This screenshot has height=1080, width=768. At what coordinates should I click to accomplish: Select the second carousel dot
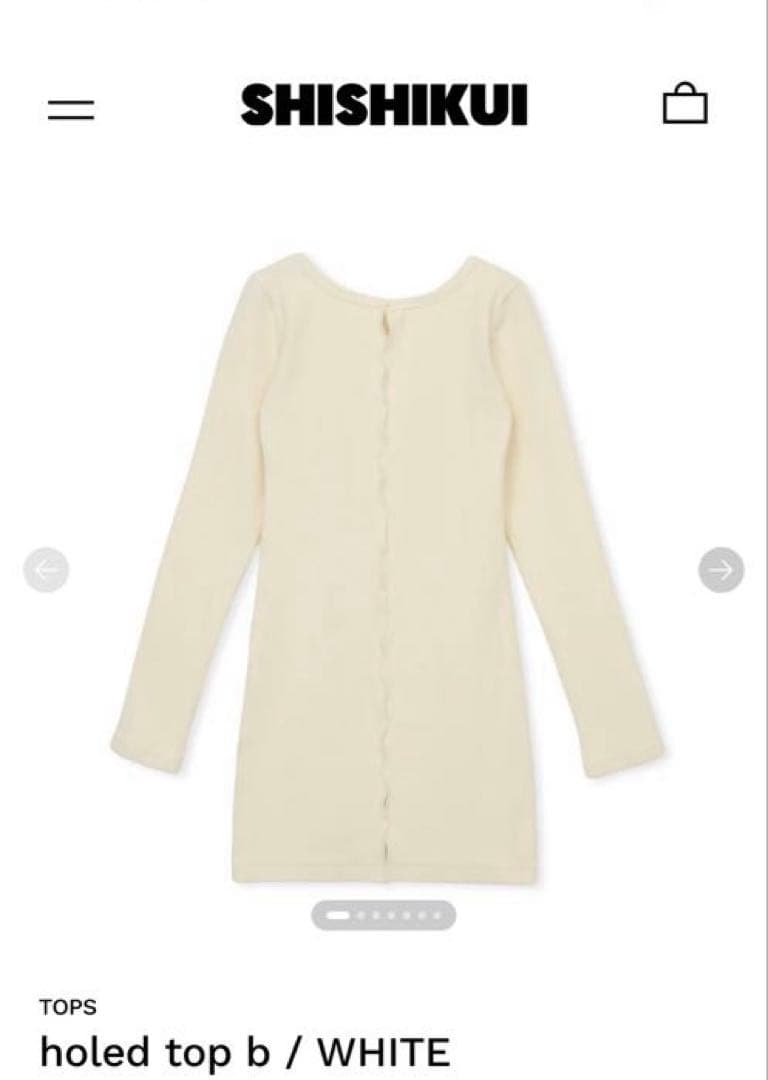[x=360, y=913]
